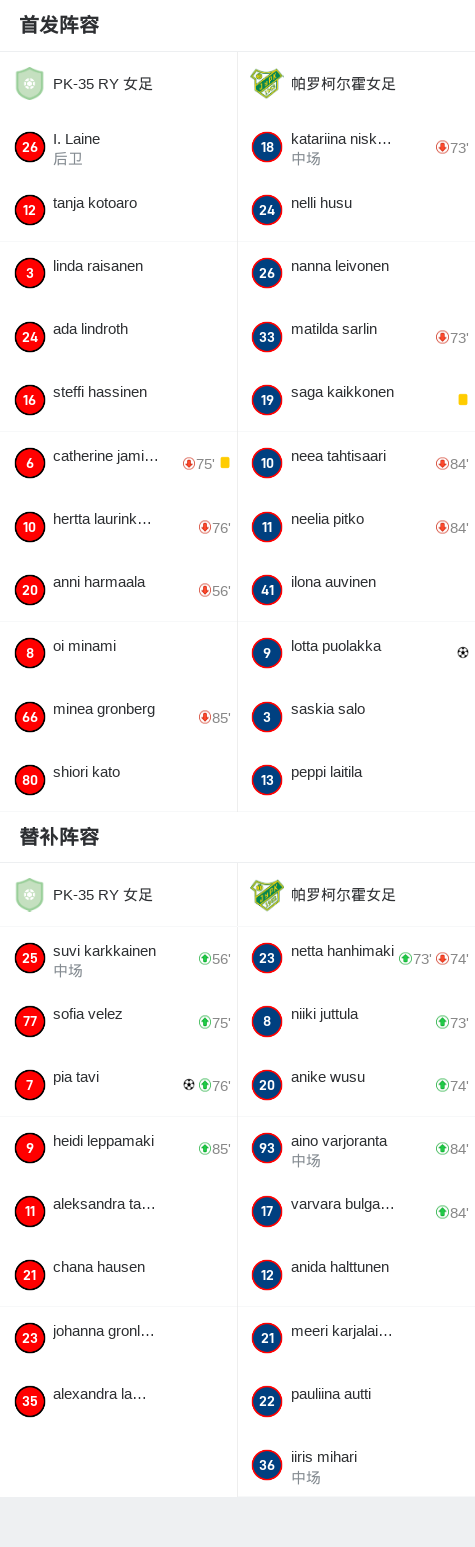View substitute suvi karkkainen
The height and width of the screenshot is (1547, 475).
(x=118, y=958)
